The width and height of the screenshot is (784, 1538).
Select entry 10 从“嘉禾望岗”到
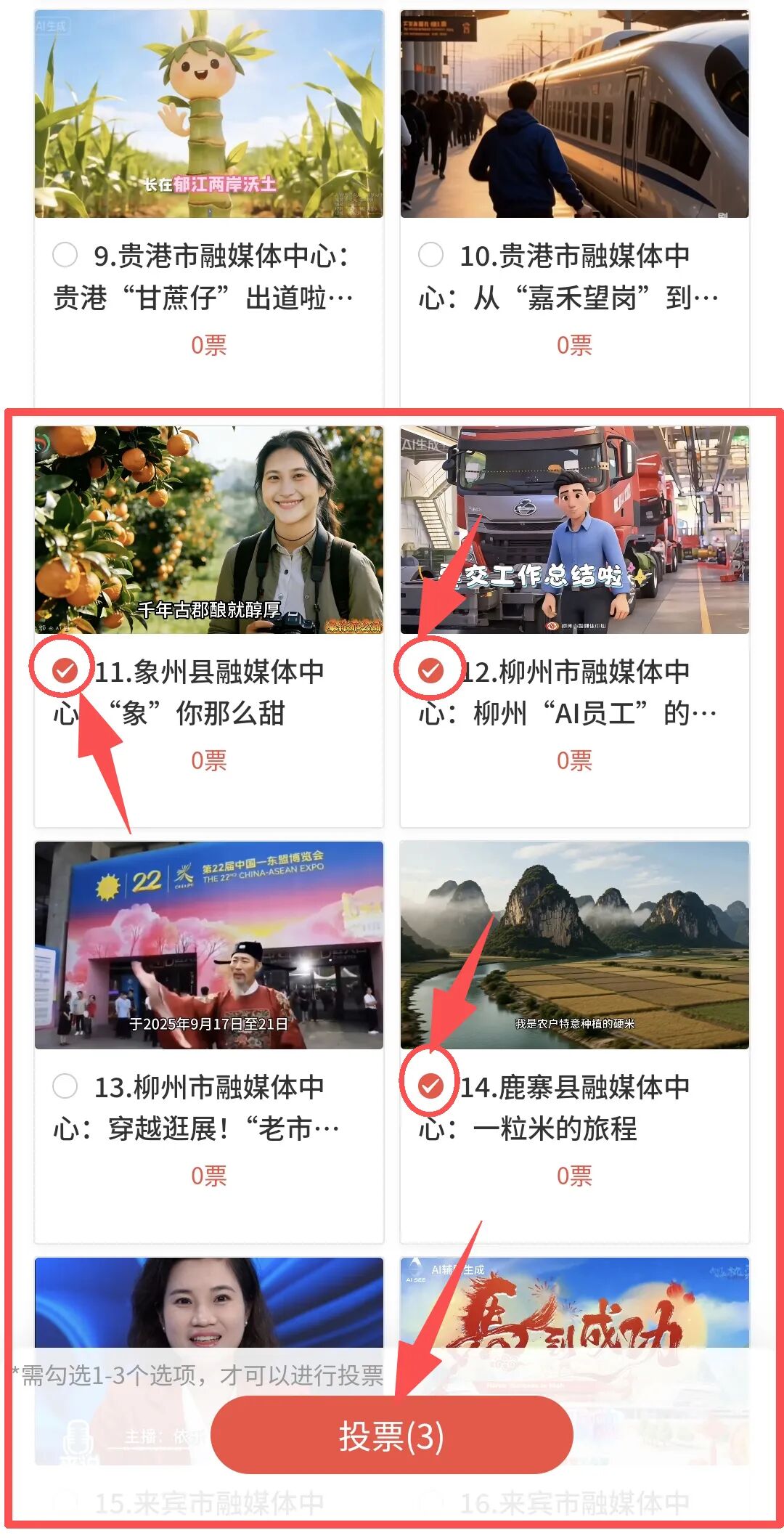click(x=430, y=255)
